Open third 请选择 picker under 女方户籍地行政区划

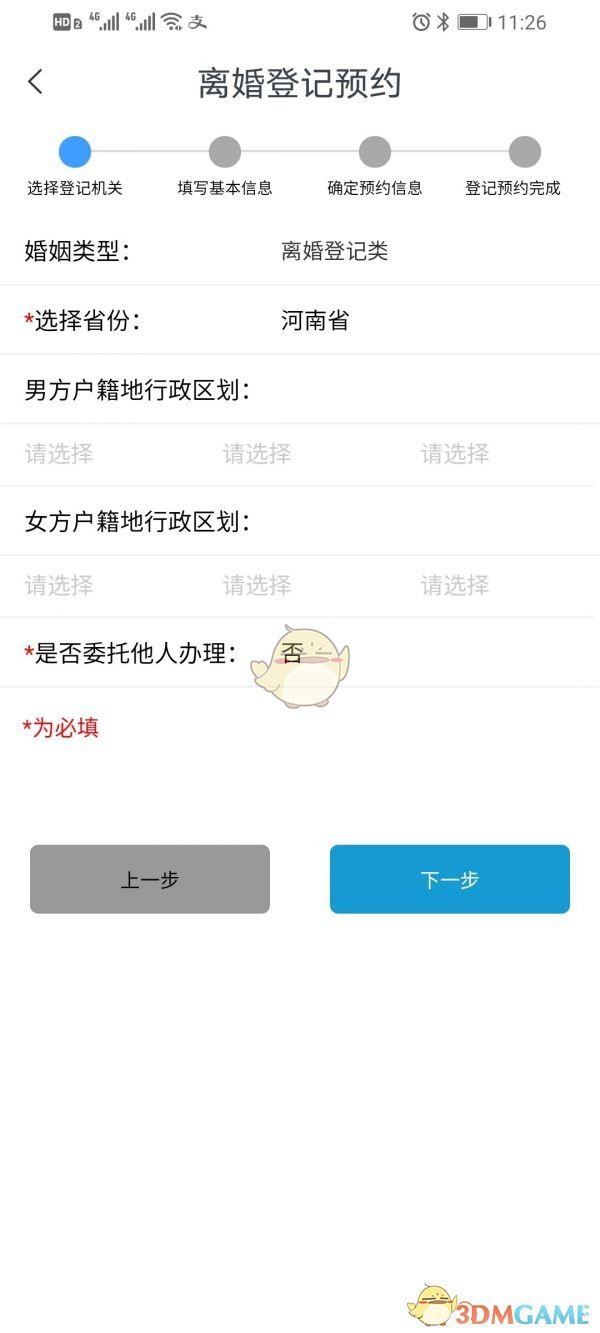click(x=455, y=585)
